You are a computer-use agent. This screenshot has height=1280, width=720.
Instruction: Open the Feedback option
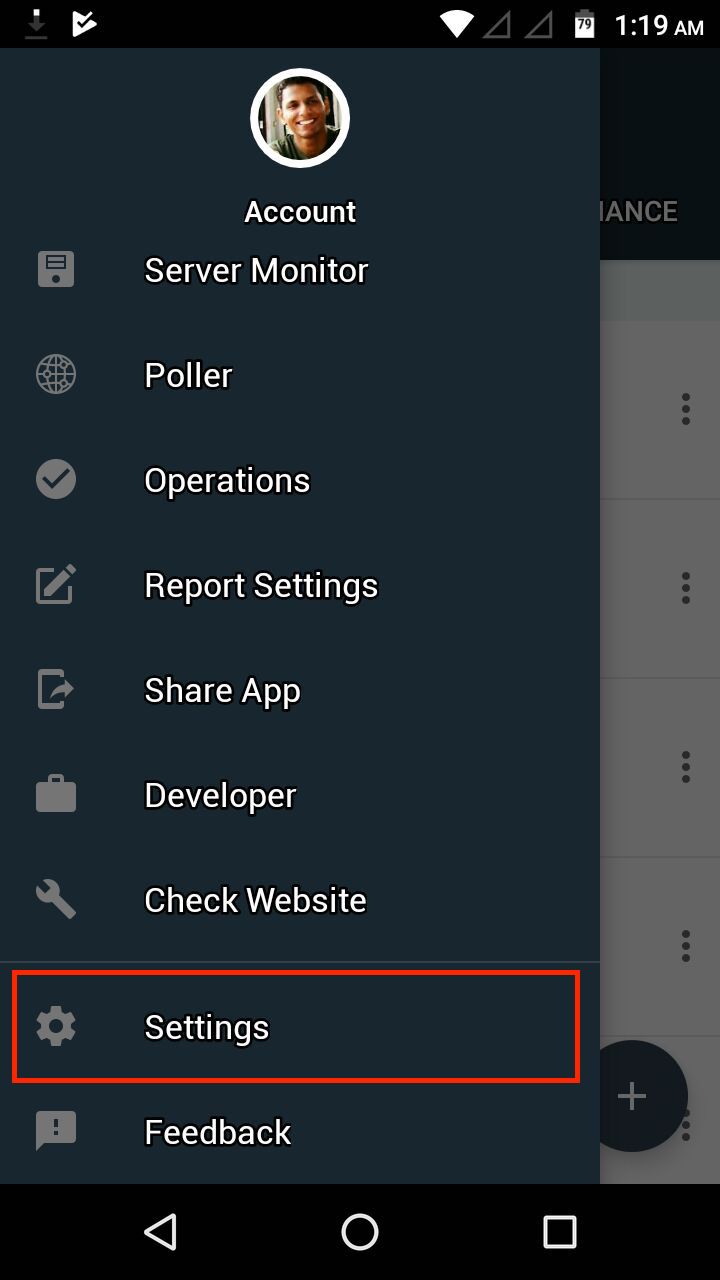click(217, 1132)
